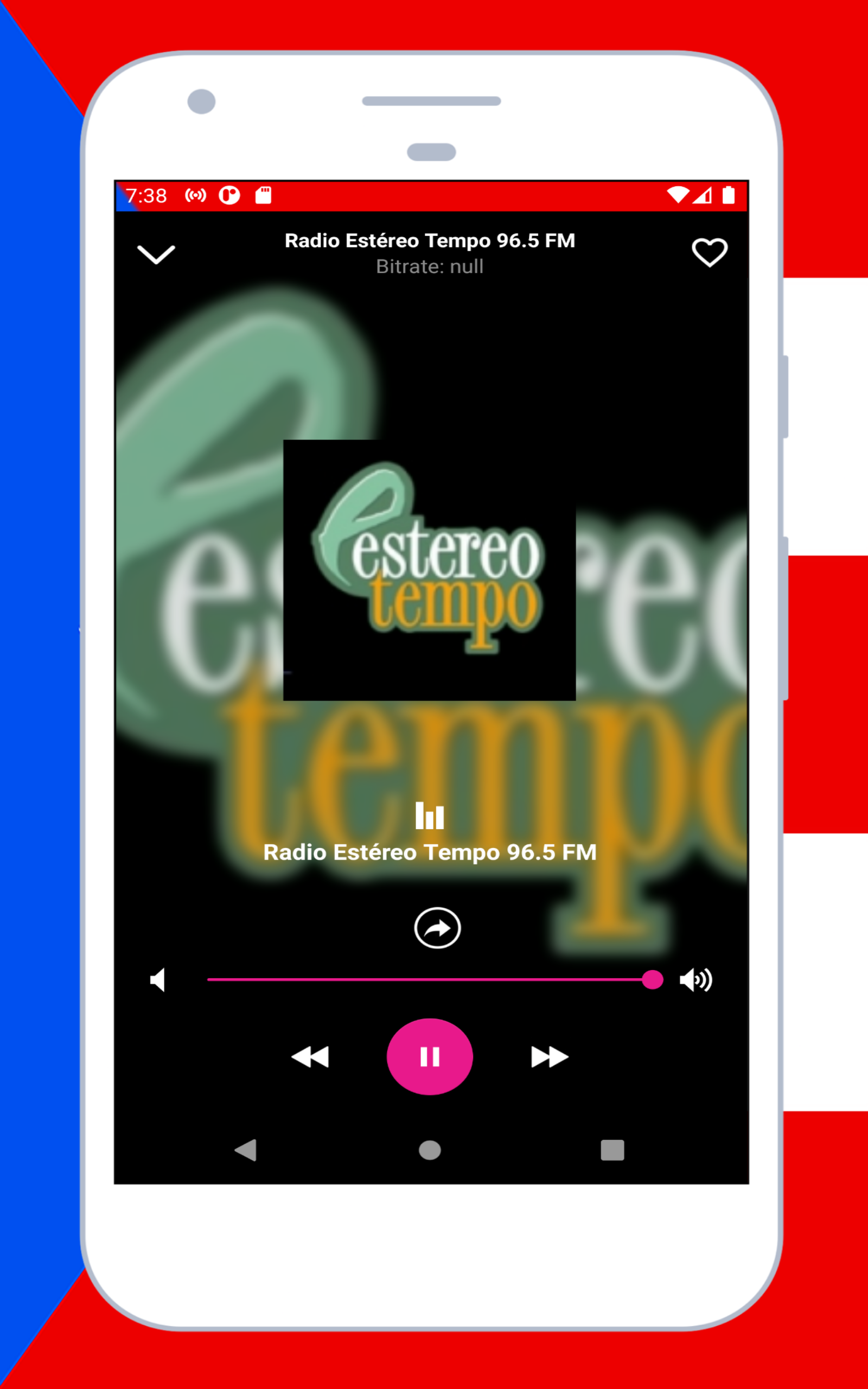Screen dimensions: 868x1389
Task: Open the Wi-Fi status icon
Action: pos(678,195)
